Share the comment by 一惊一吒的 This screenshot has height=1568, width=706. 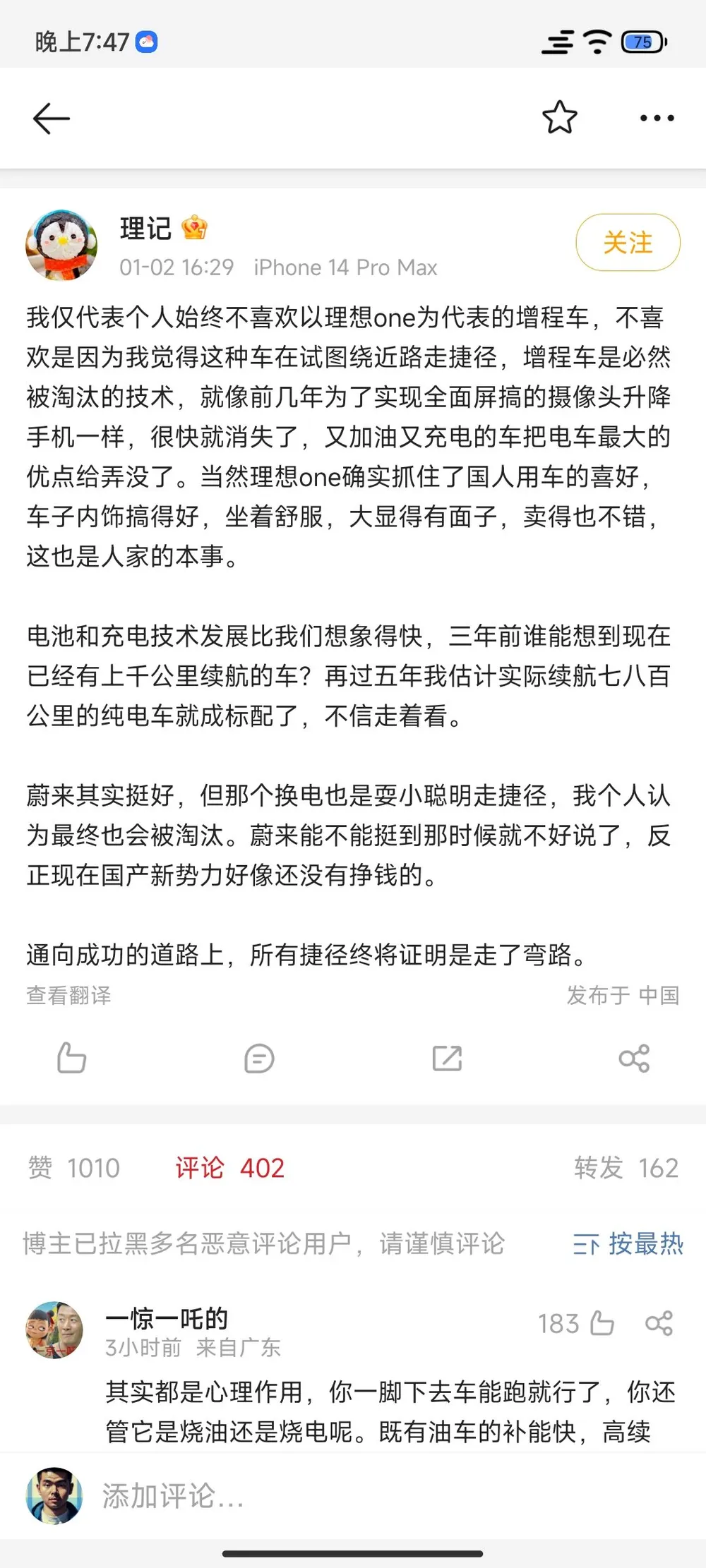[659, 1323]
